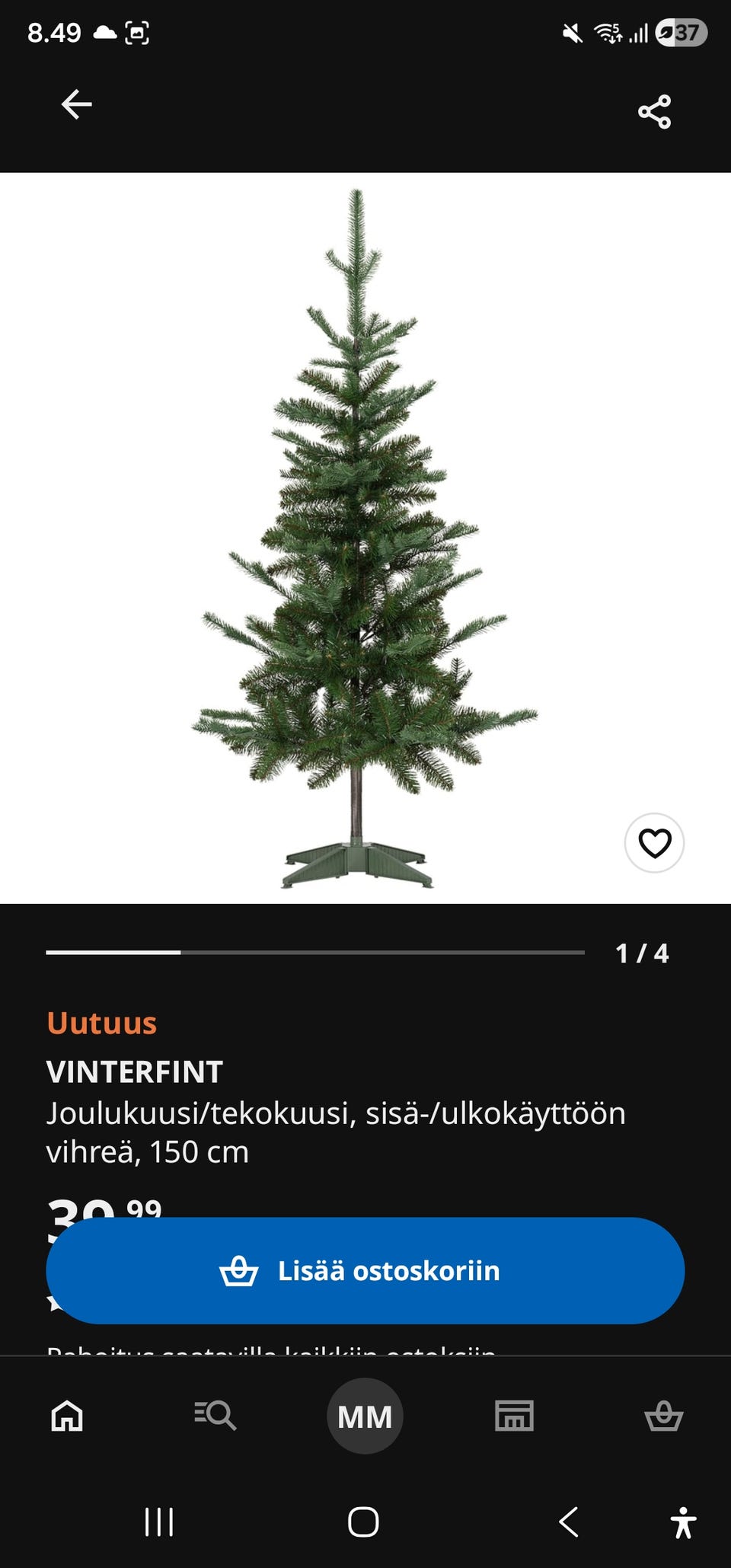This screenshot has height=1568, width=731.
Task: Share the VINTERFINT product
Action: 656,111
